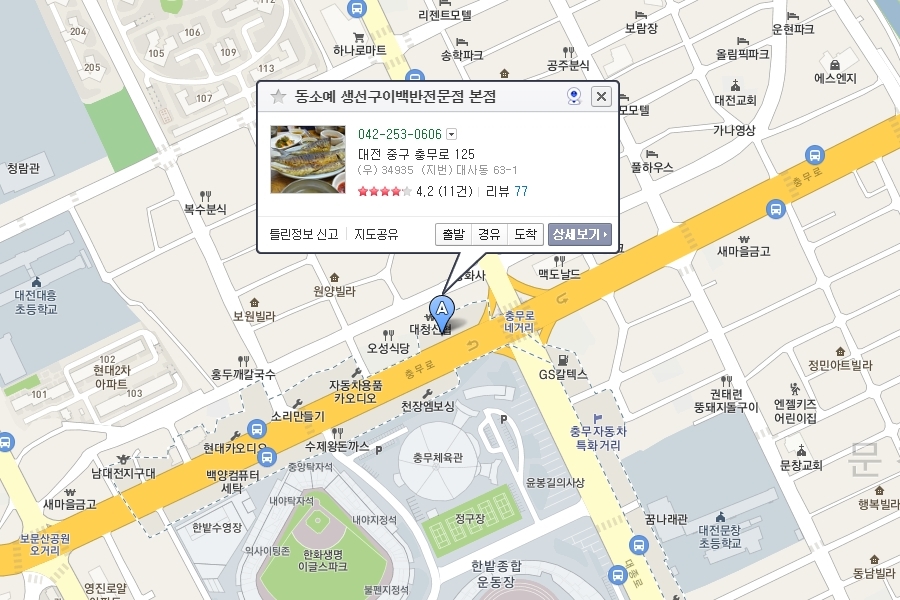Star 동소예 생선구이백반전문점 as favorite
This screenshot has height=600, width=900.
click(x=278, y=96)
